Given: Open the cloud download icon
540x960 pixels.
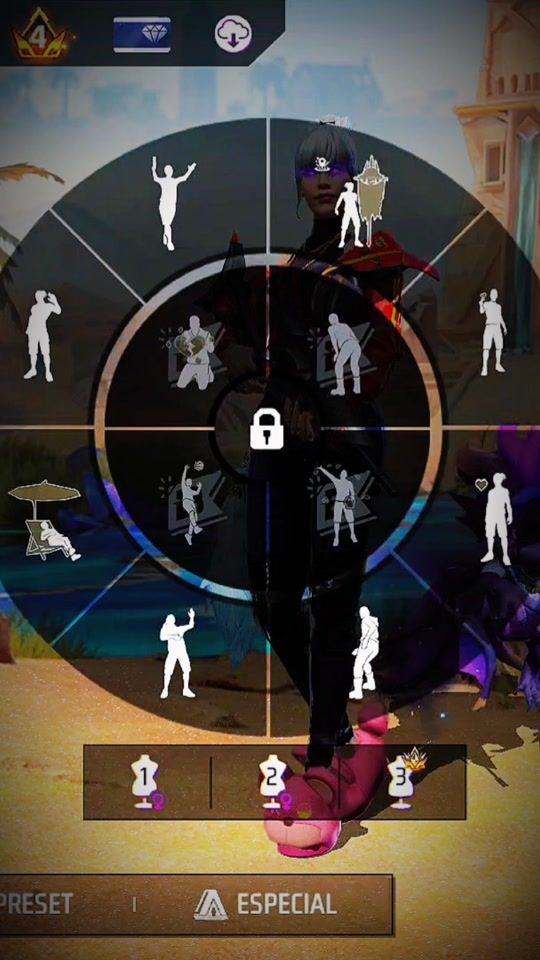Looking at the screenshot, I should [x=233, y=34].
